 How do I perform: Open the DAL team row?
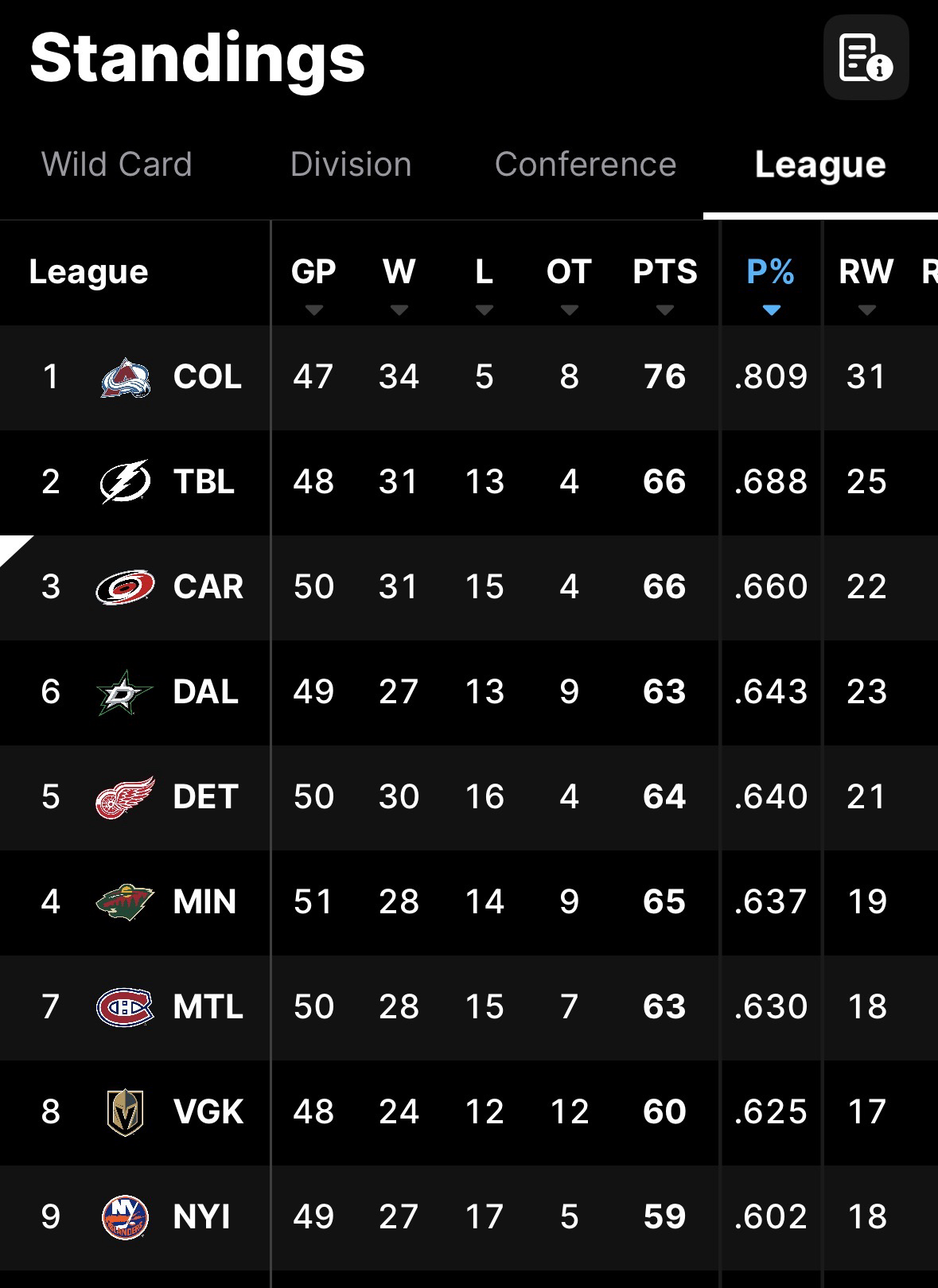pyautogui.click(x=205, y=692)
